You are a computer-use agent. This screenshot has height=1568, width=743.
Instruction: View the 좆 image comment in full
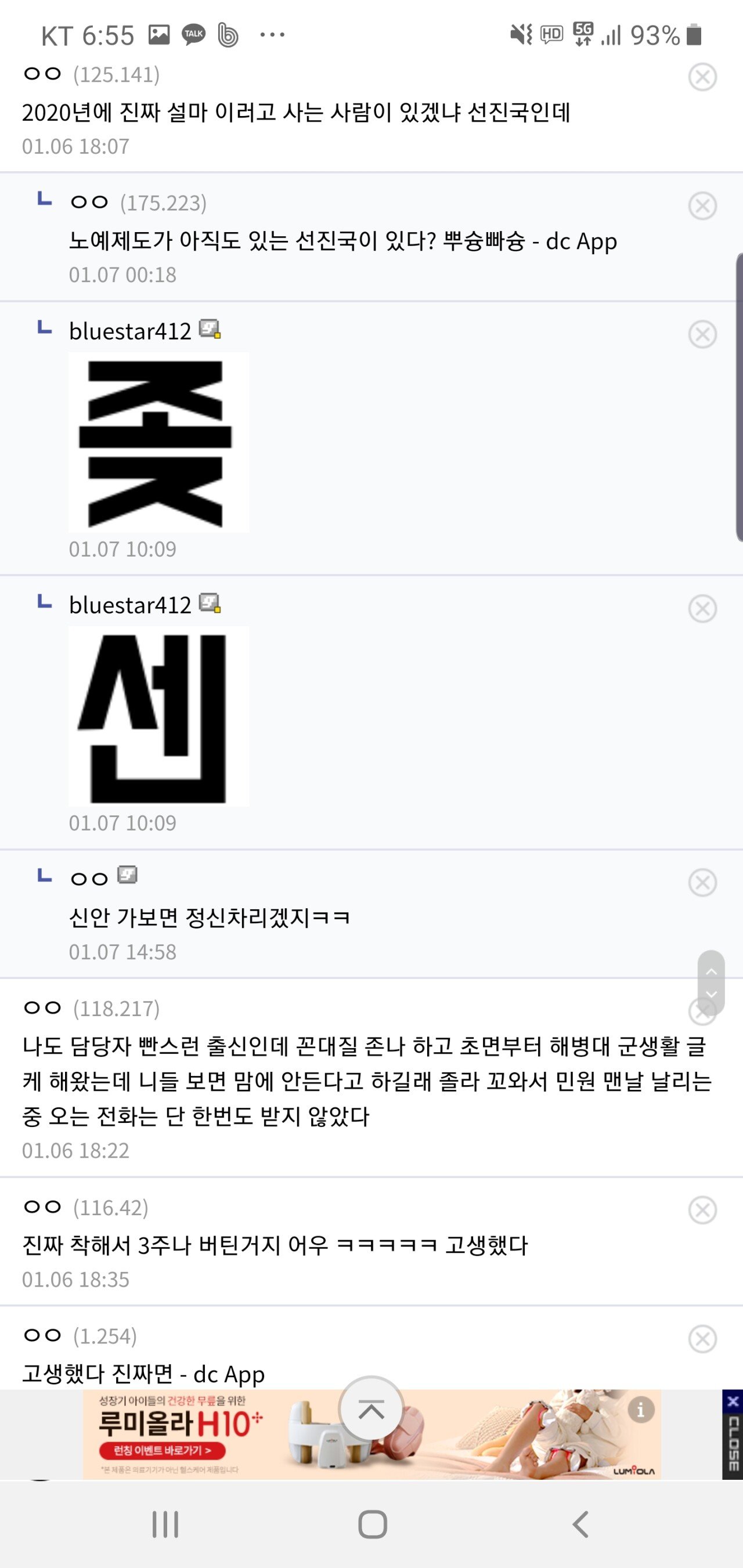(x=159, y=443)
